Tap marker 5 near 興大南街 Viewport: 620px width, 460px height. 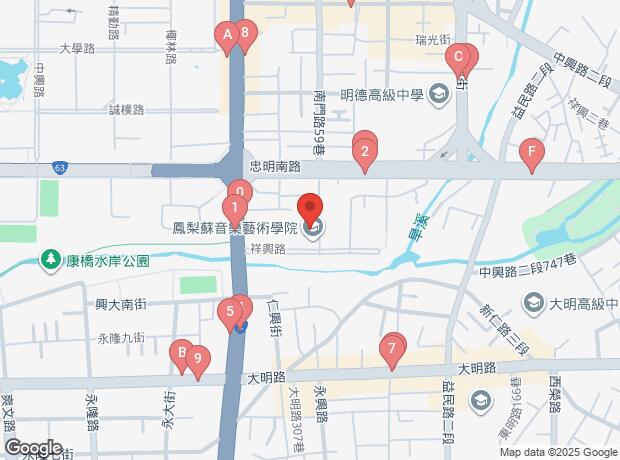230,311
